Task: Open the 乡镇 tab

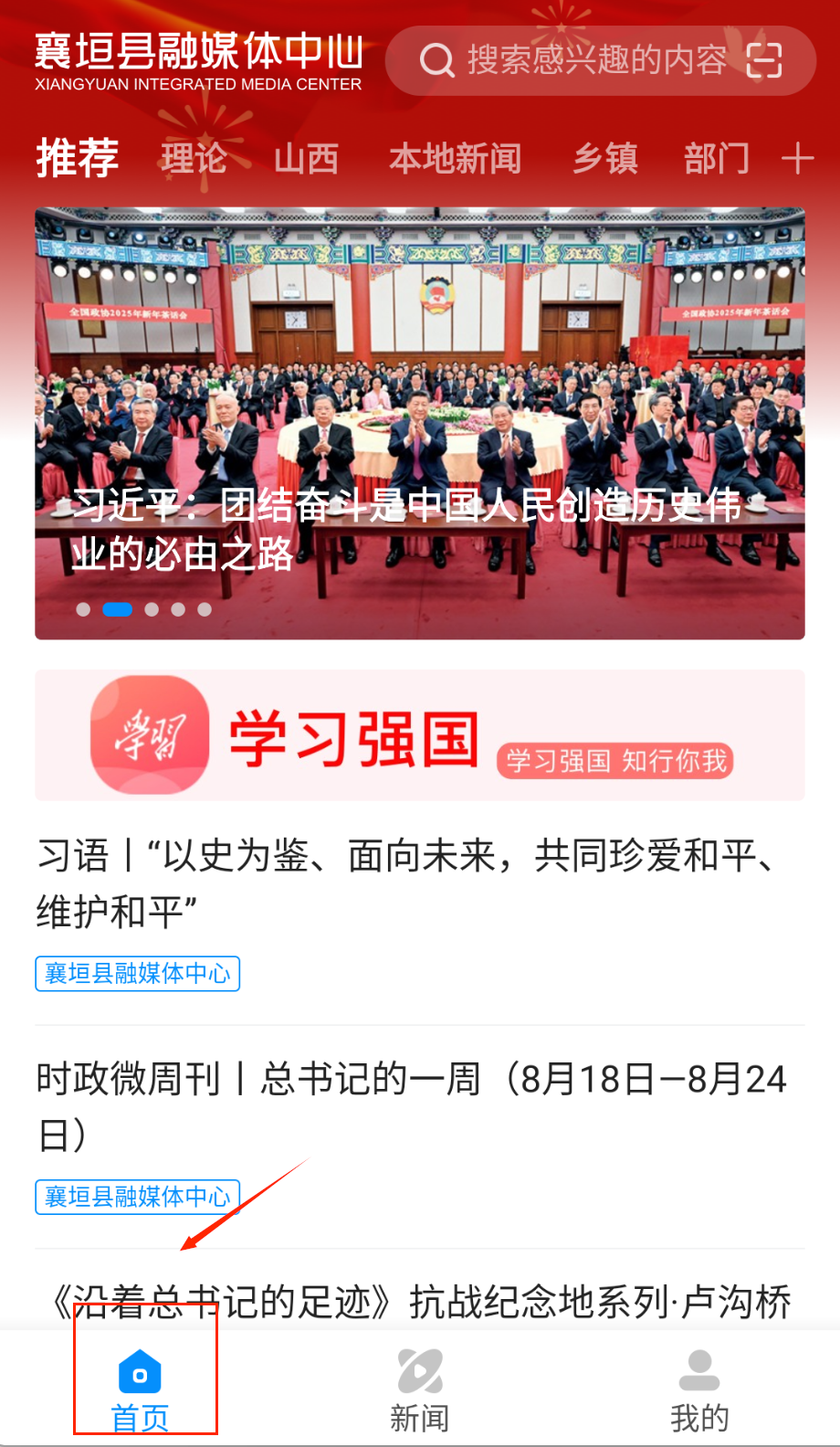Action: [604, 159]
